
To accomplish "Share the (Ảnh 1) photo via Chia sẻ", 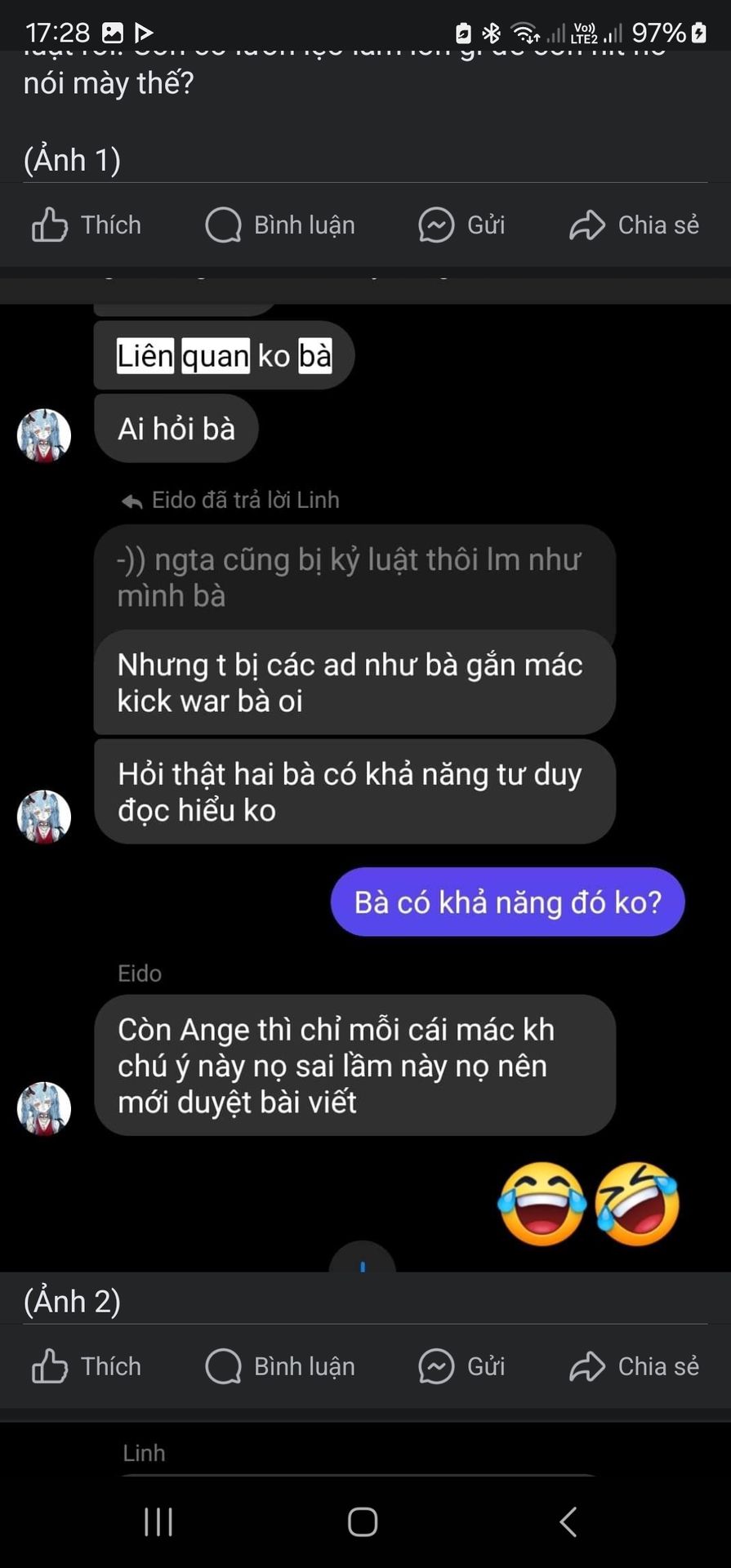I will click(x=634, y=225).
